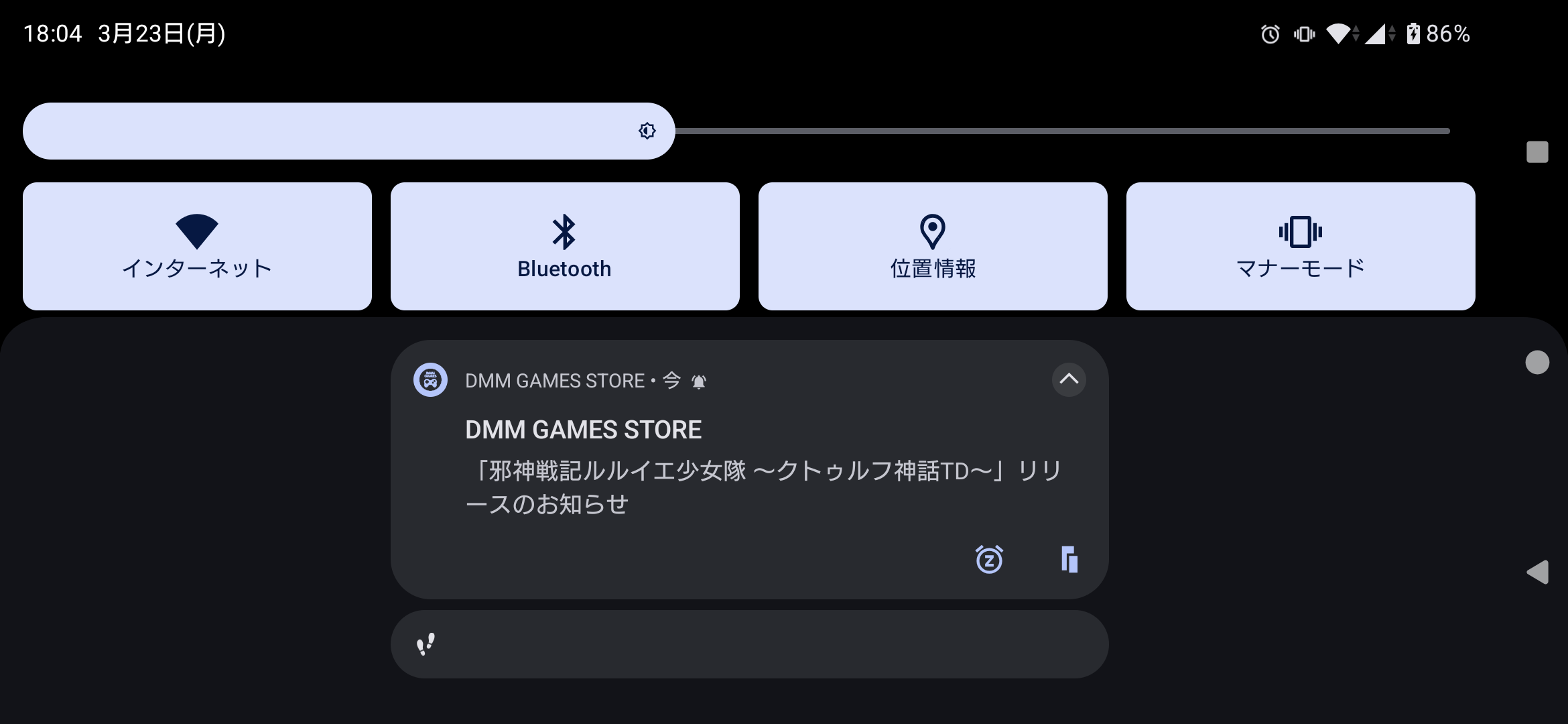Viewport: 1568px width, 724px height.
Task: Open the silent notification with footprints icon
Action: [749, 644]
